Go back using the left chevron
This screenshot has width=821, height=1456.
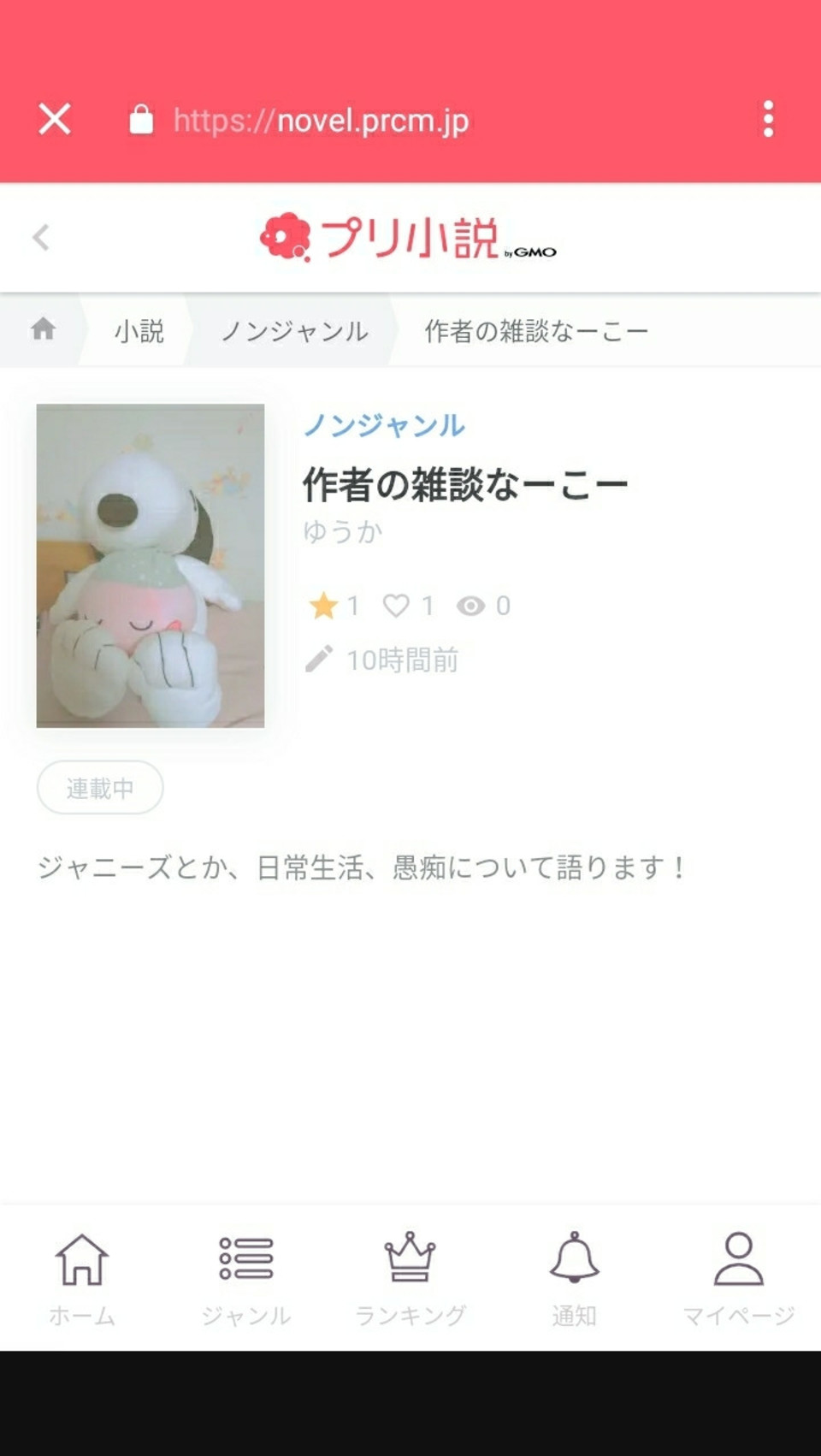(x=41, y=237)
